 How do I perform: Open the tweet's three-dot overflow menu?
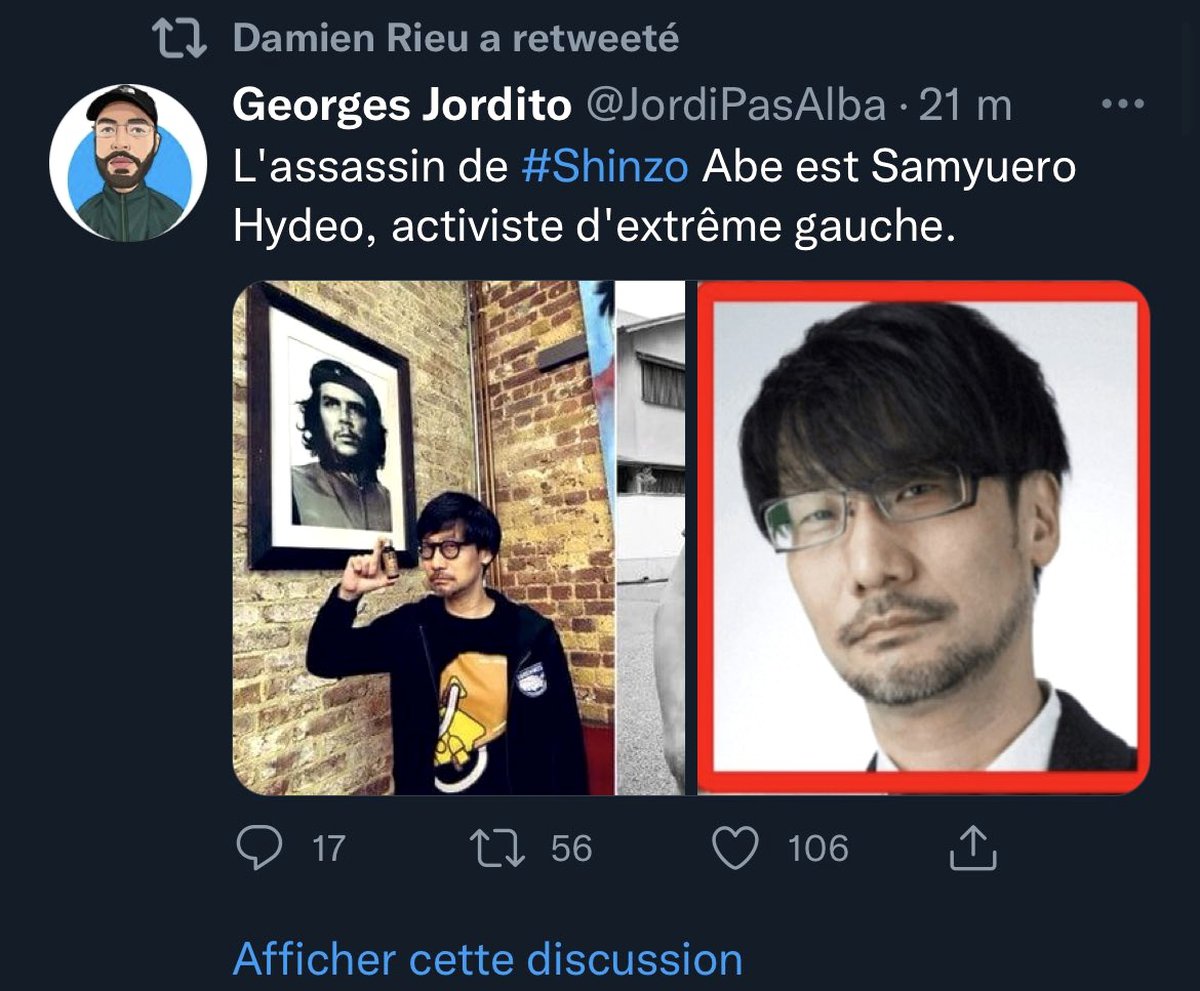coord(1122,104)
